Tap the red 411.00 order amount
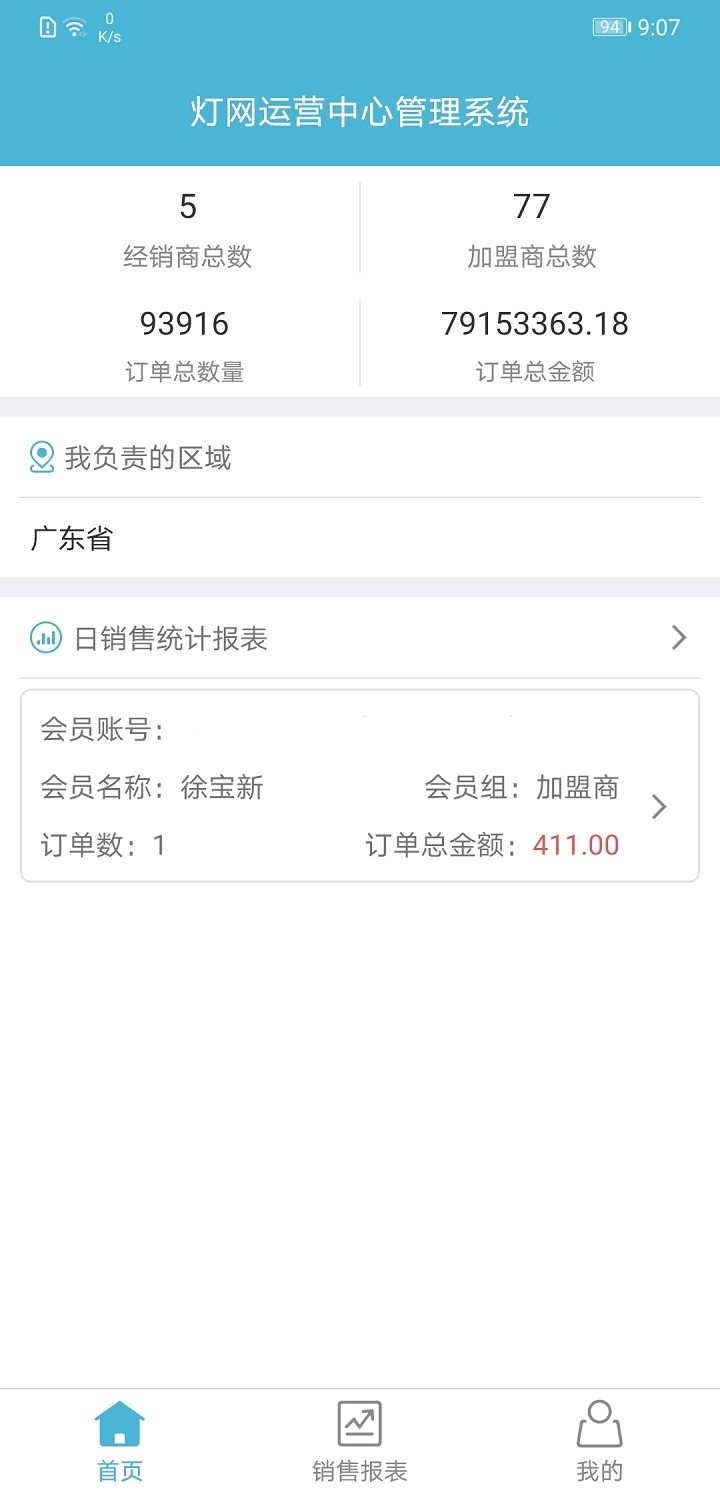720x1496 pixels. pos(576,845)
